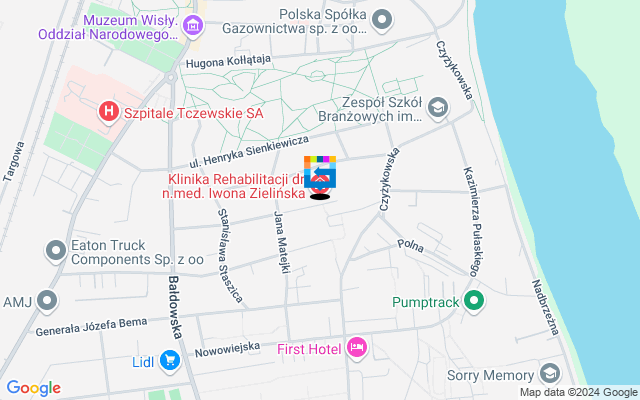Tap the Lidl shopping marker
The image size is (640, 400).
pyautogui.click(x=170, y=362)
